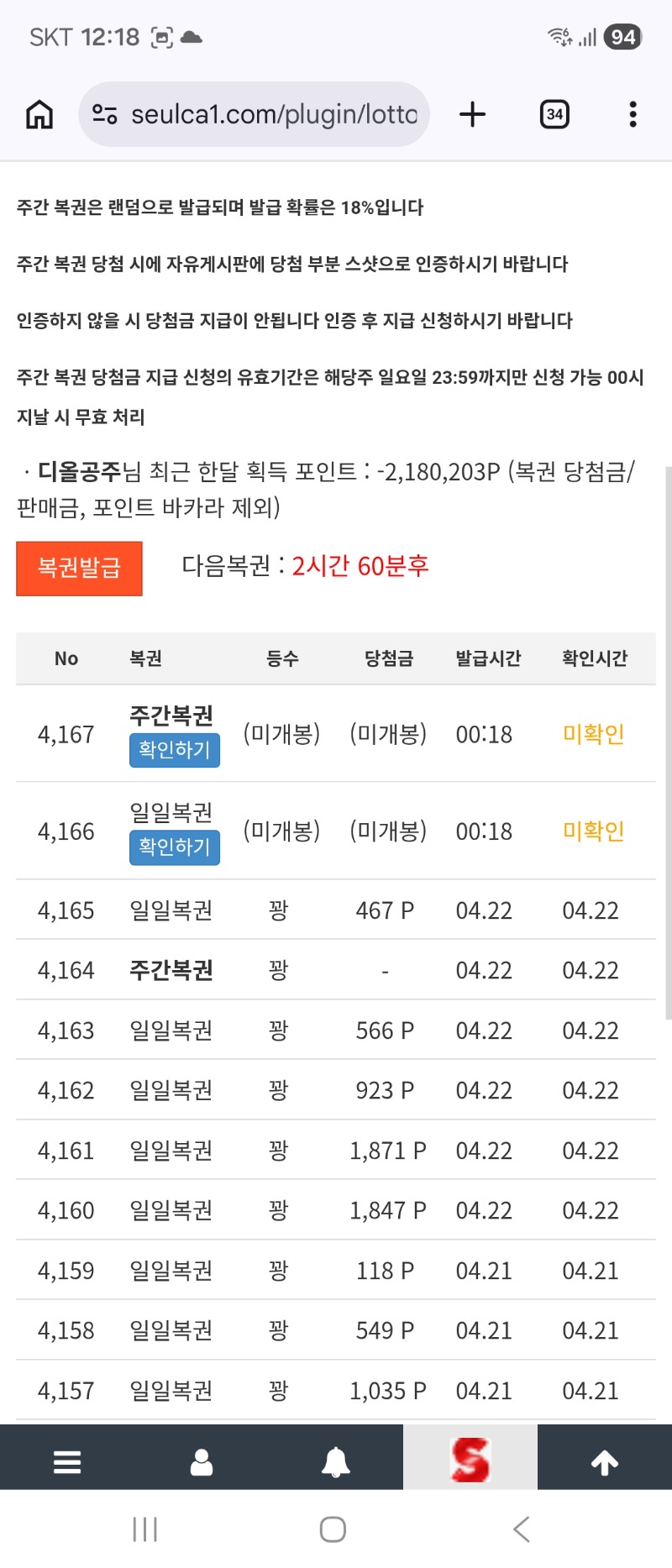Open the notifications bell
The height and width of the screenshot is (1568, 672).
(336, 1462)
